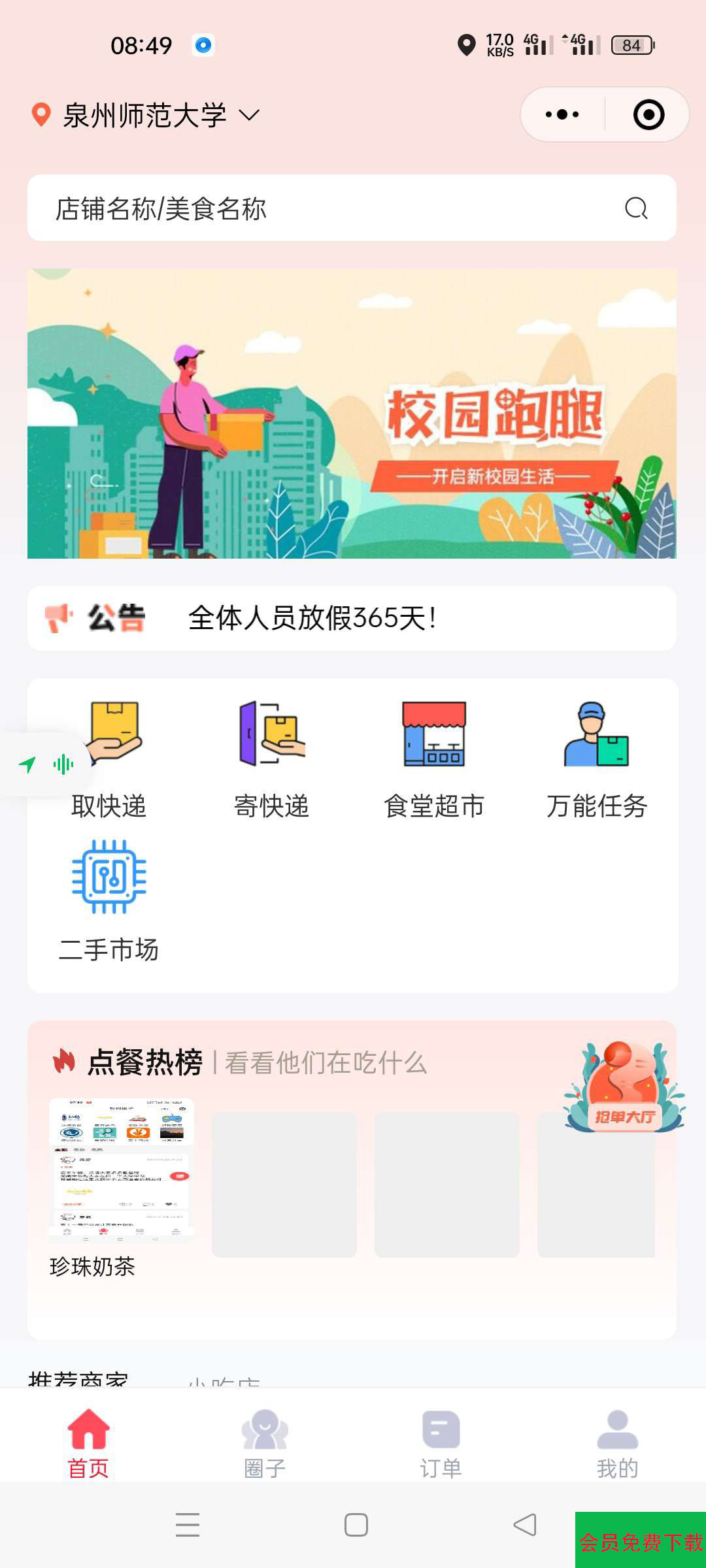Close the mini program via the circle icon

point(648,114)
